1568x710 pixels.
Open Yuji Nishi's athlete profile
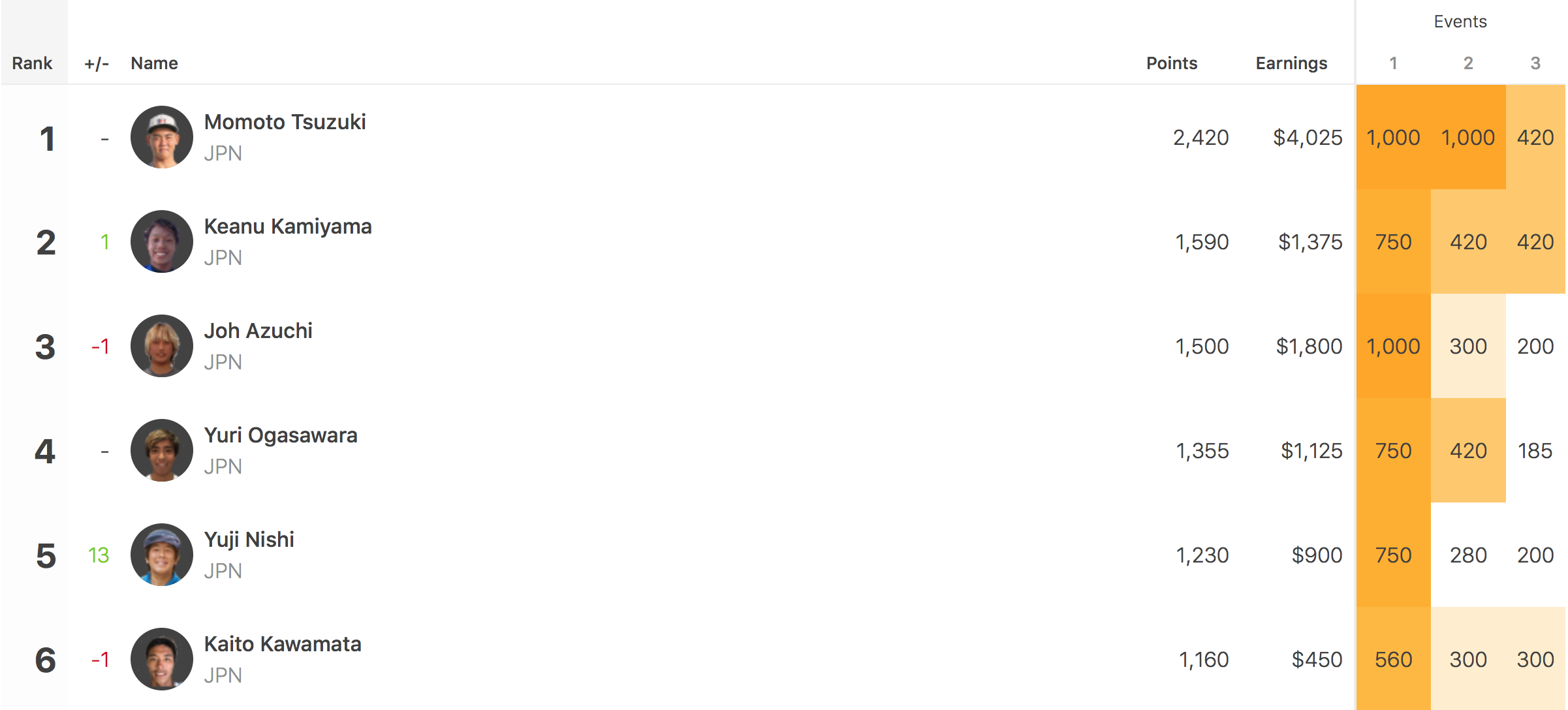(249, 540)
